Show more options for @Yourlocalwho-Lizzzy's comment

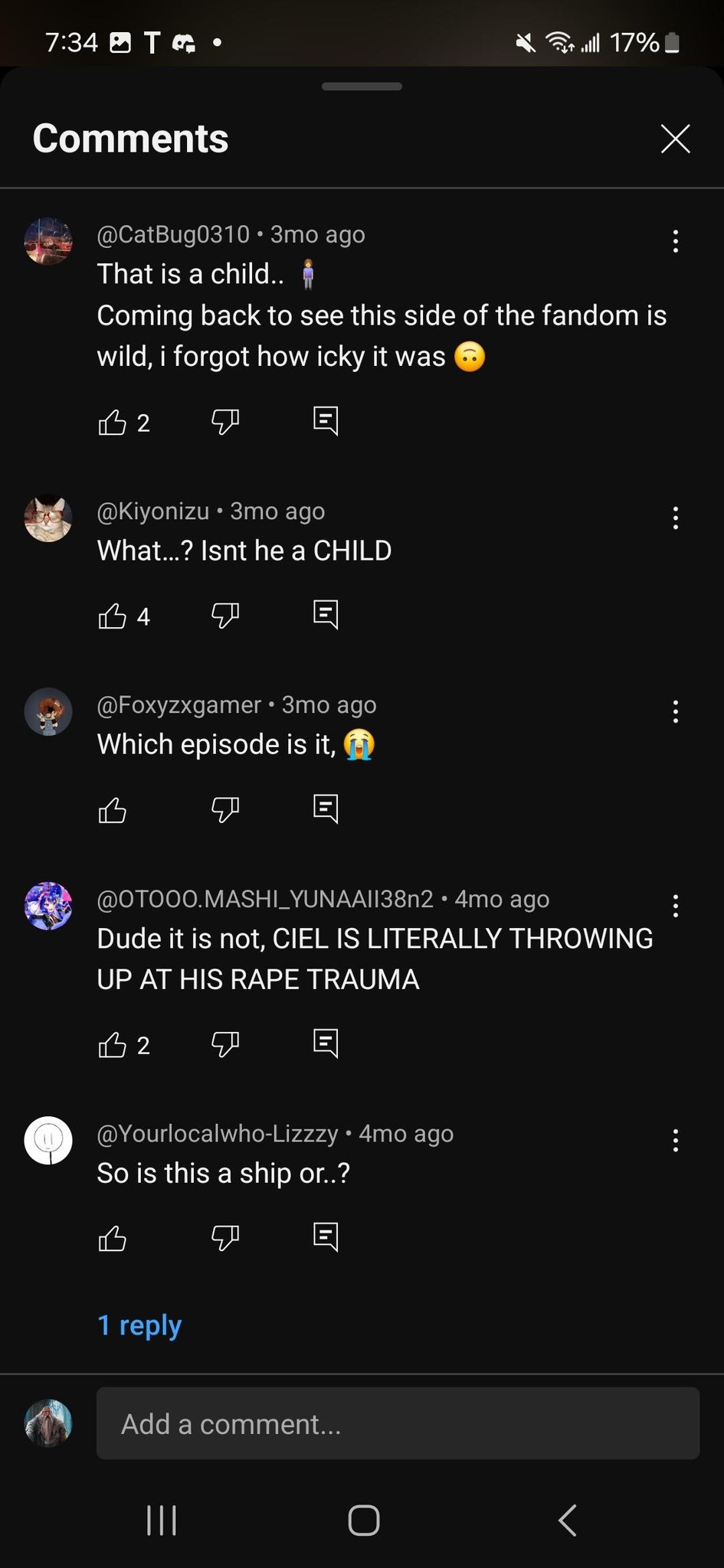pos(675,1140)
